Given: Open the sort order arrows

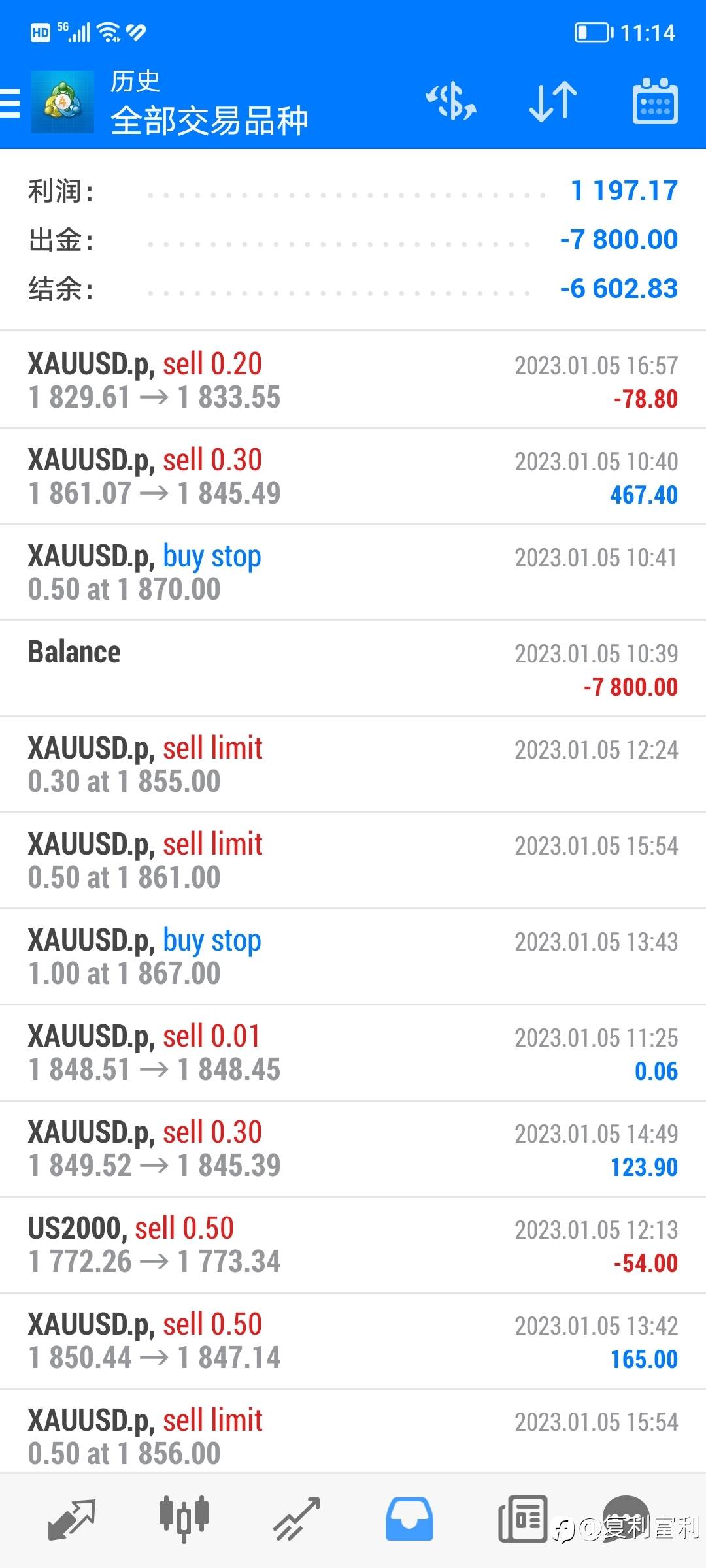Looking at the screenshot, I should click(553, 102).
